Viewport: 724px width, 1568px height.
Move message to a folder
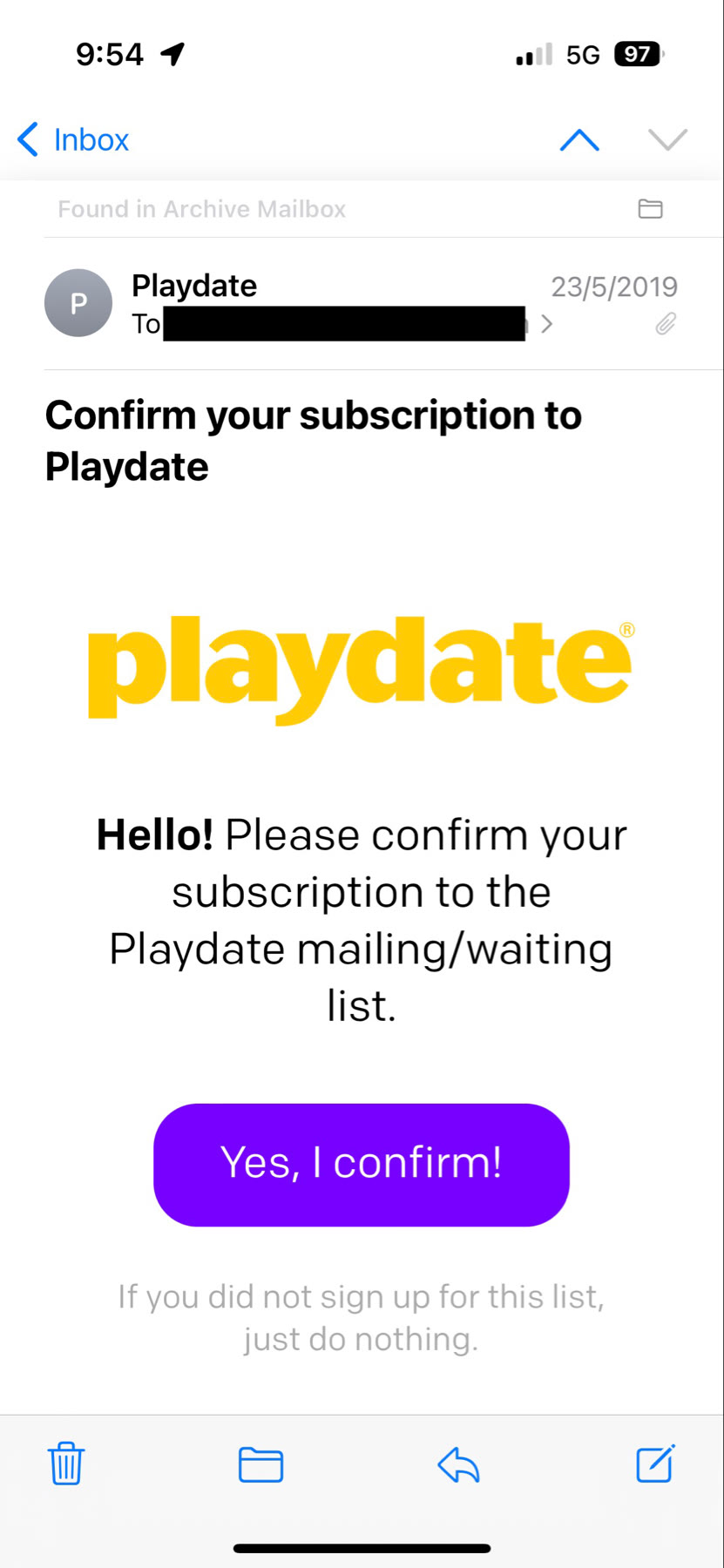click(x=261, y=1463)
